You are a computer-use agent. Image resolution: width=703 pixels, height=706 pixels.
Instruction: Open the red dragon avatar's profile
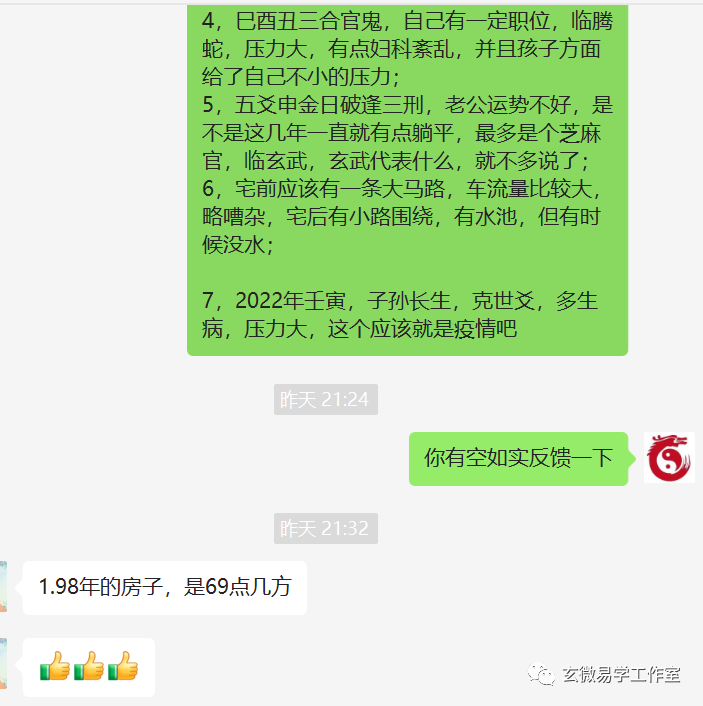[668, 458]
